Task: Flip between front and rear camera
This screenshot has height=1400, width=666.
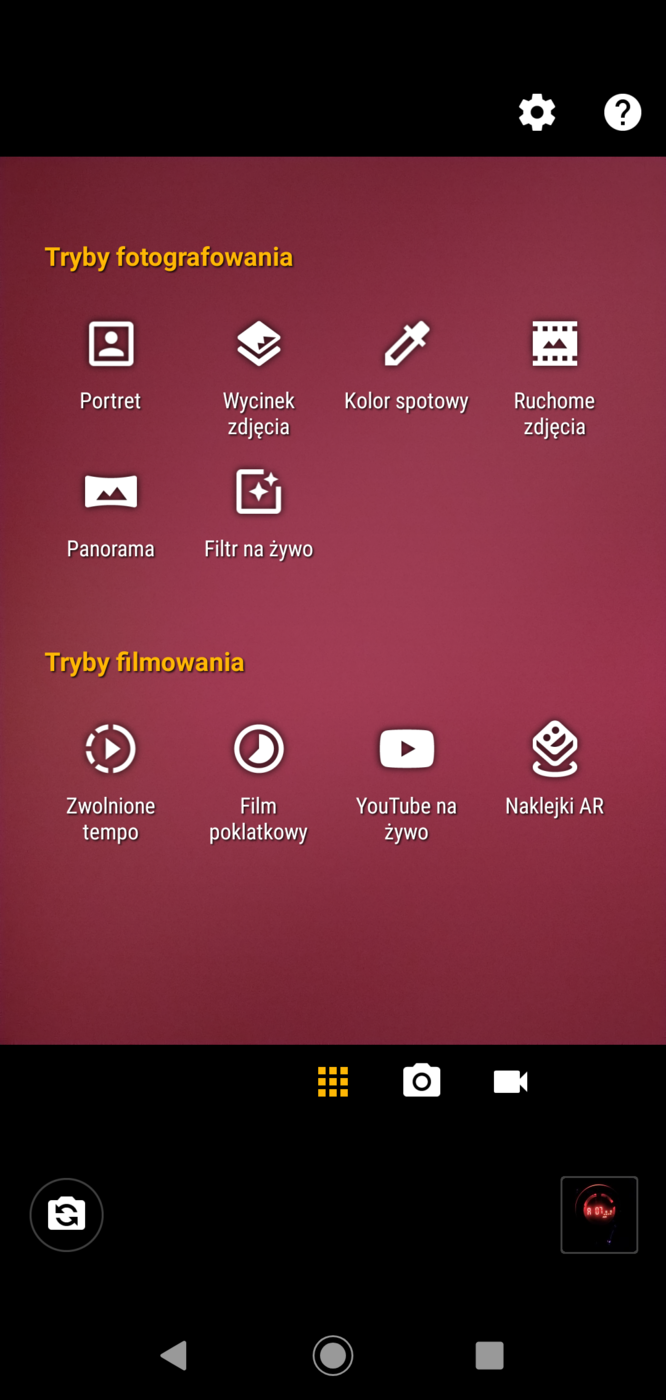Action: pos(67,1214)
